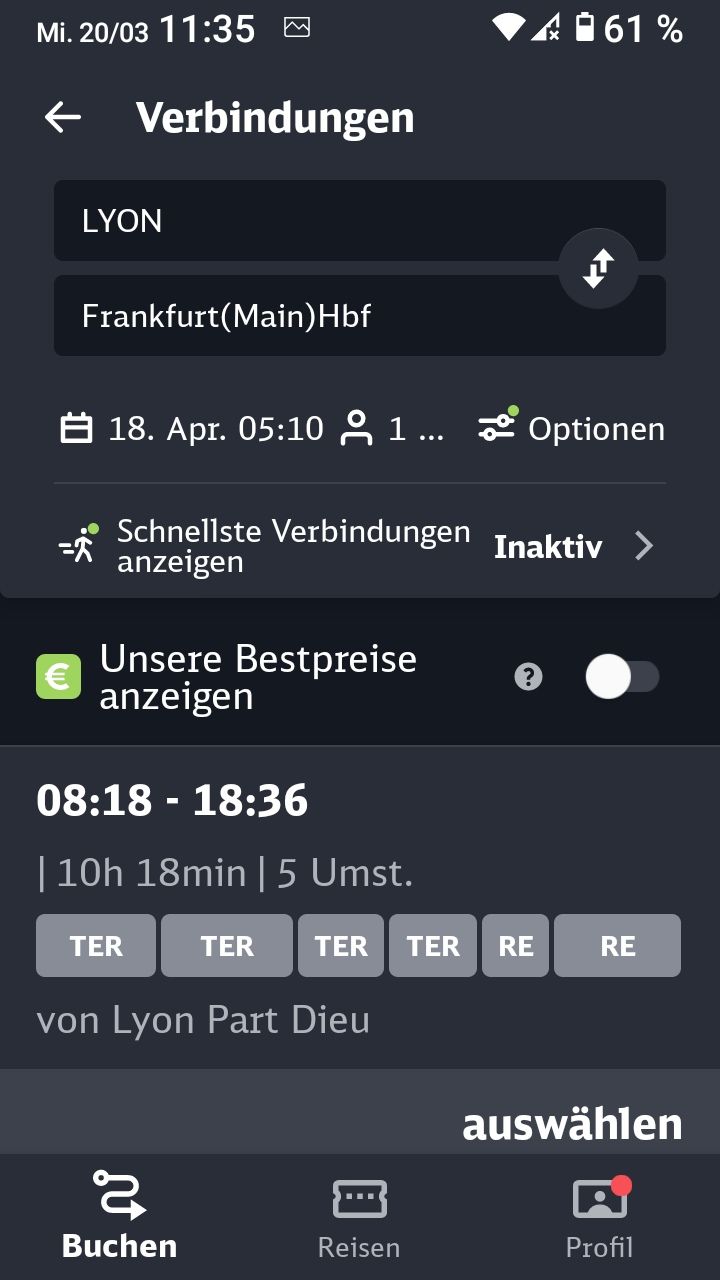Show help for Unsere Bestpreise

[x=528, y=677]
